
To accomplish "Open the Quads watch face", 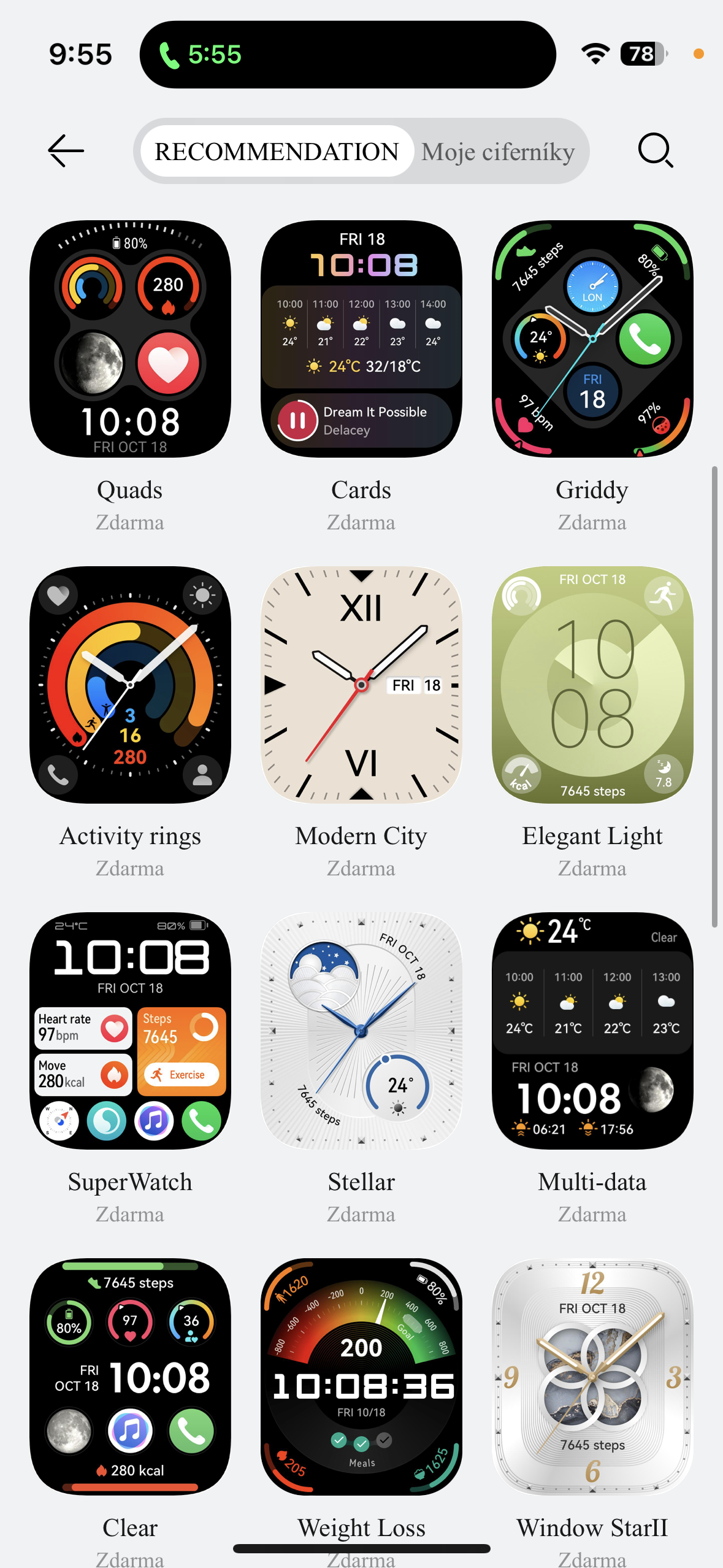I will [130, 339].
